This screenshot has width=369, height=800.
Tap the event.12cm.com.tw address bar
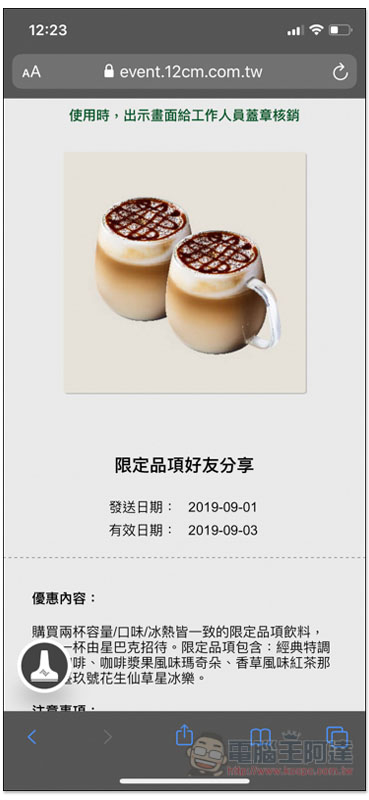pyautogui.click(x=184, y=71)
